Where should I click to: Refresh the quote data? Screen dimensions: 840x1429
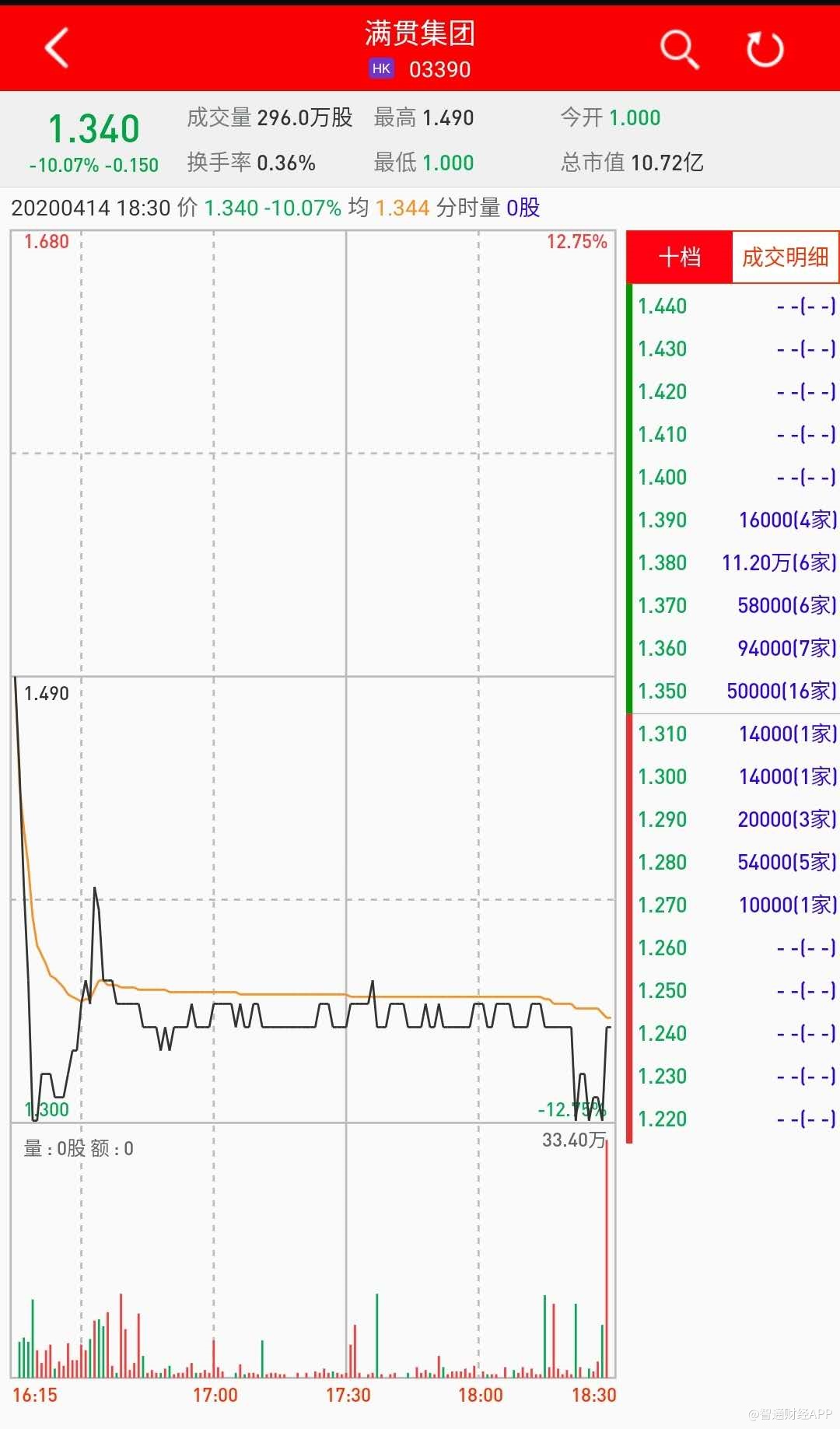coord(765,50)
